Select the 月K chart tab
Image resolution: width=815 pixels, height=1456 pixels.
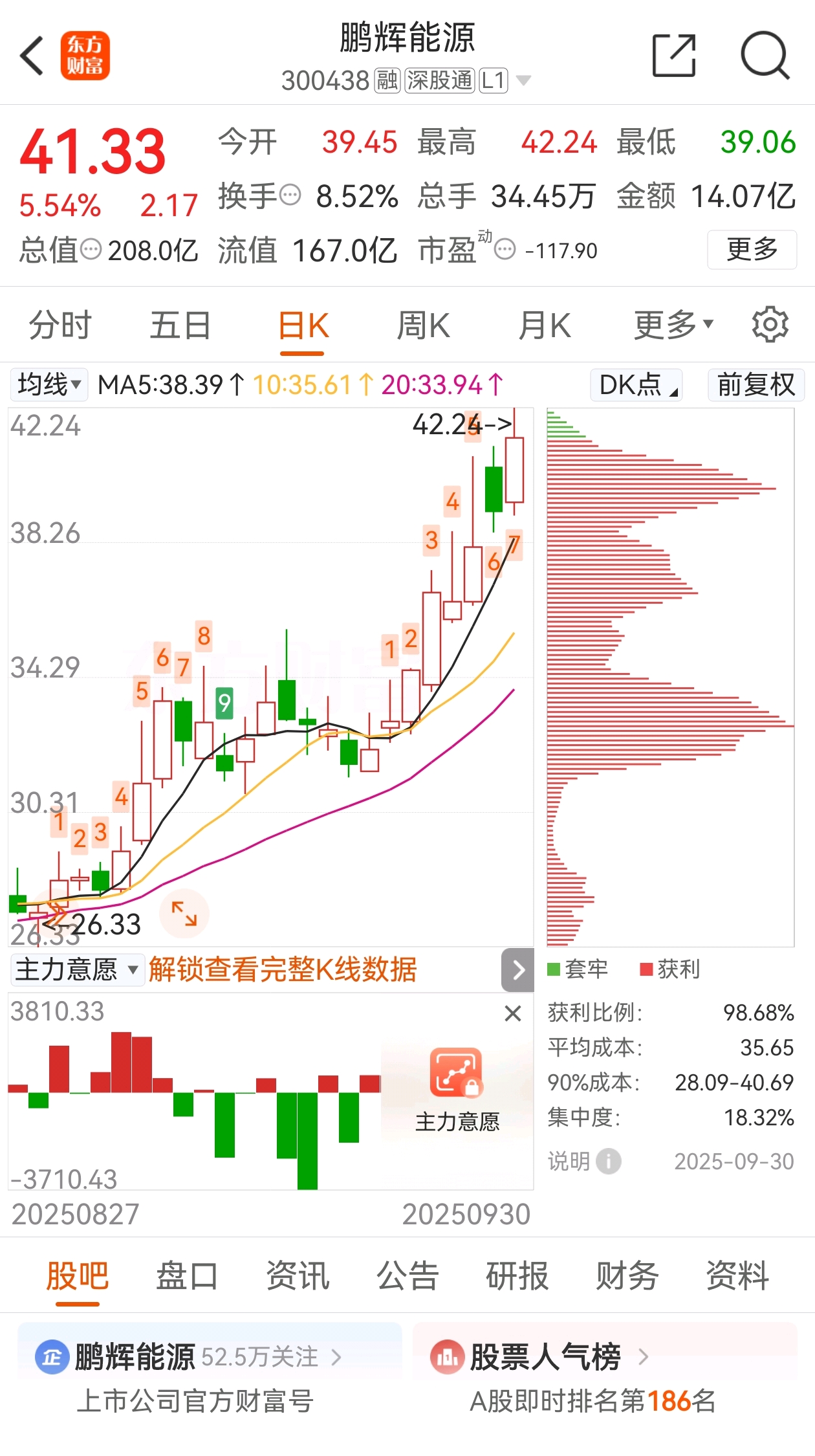(545, 325)
